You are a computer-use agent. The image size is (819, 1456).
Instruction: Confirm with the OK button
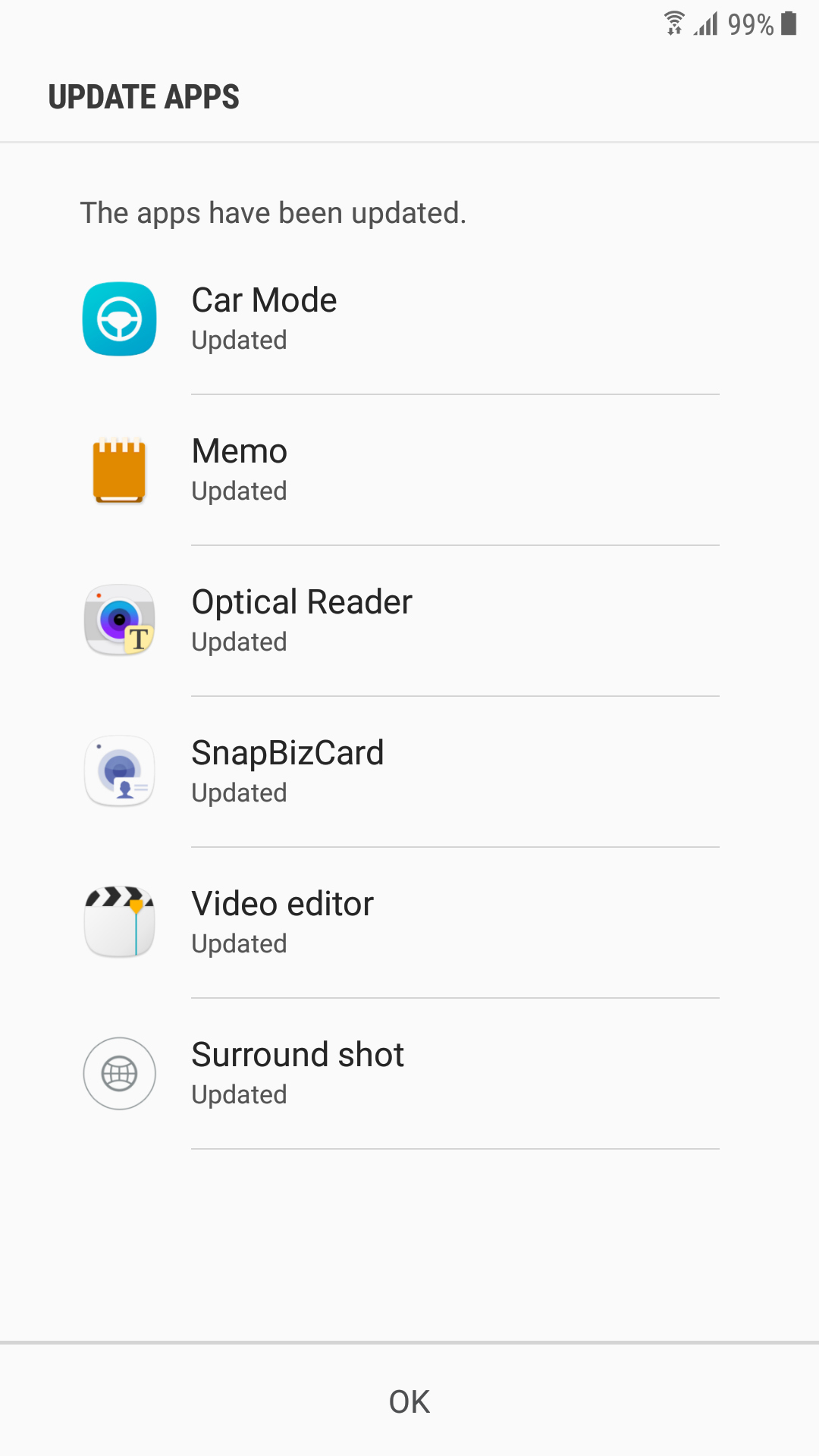[x=409, y=1401]
